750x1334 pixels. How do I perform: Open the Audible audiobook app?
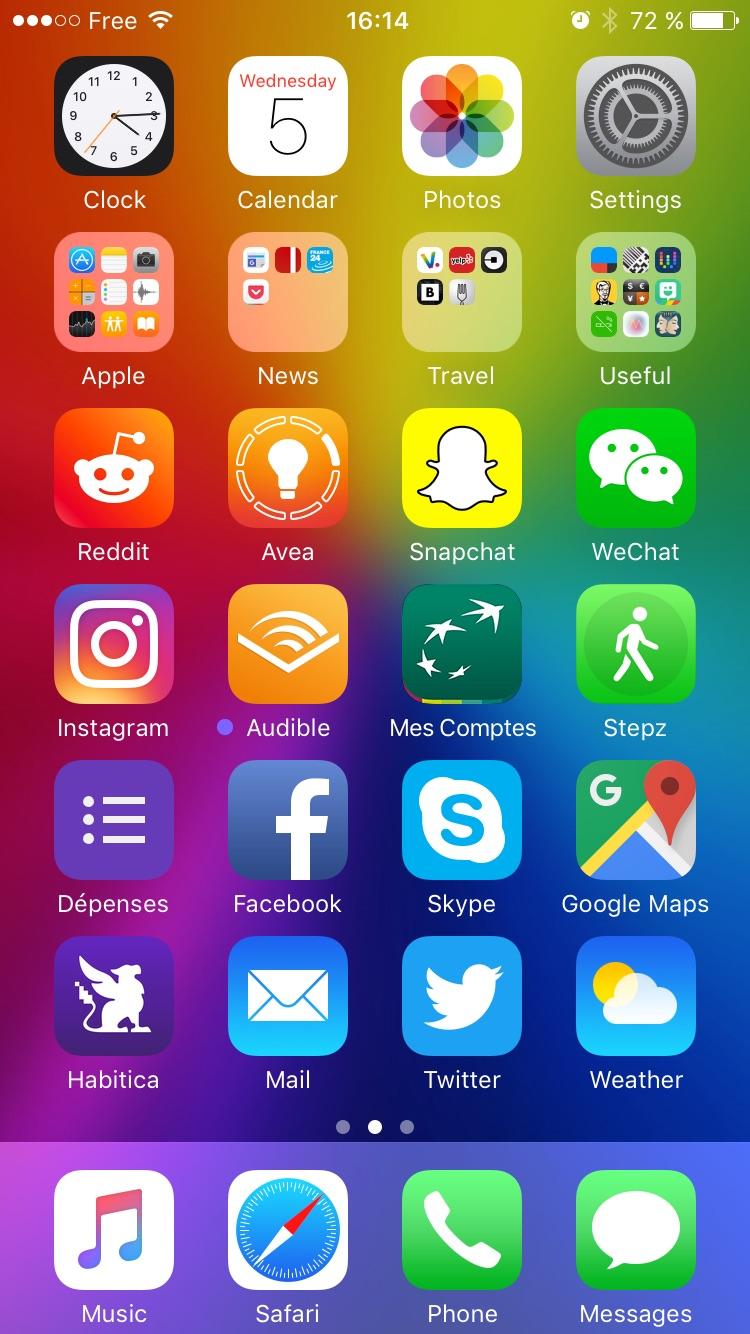[x=287, y=643]
